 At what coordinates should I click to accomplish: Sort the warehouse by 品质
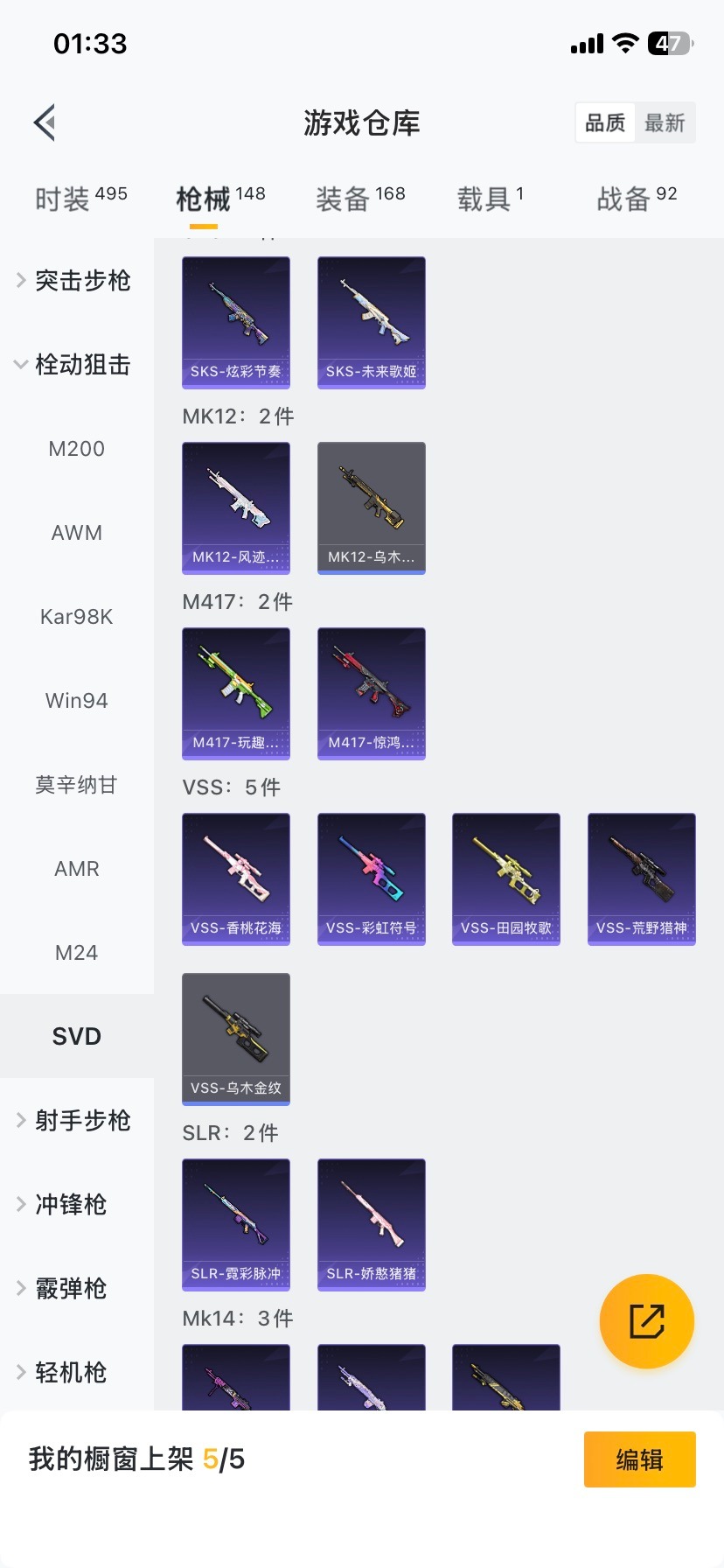click(x=605, y=122)
